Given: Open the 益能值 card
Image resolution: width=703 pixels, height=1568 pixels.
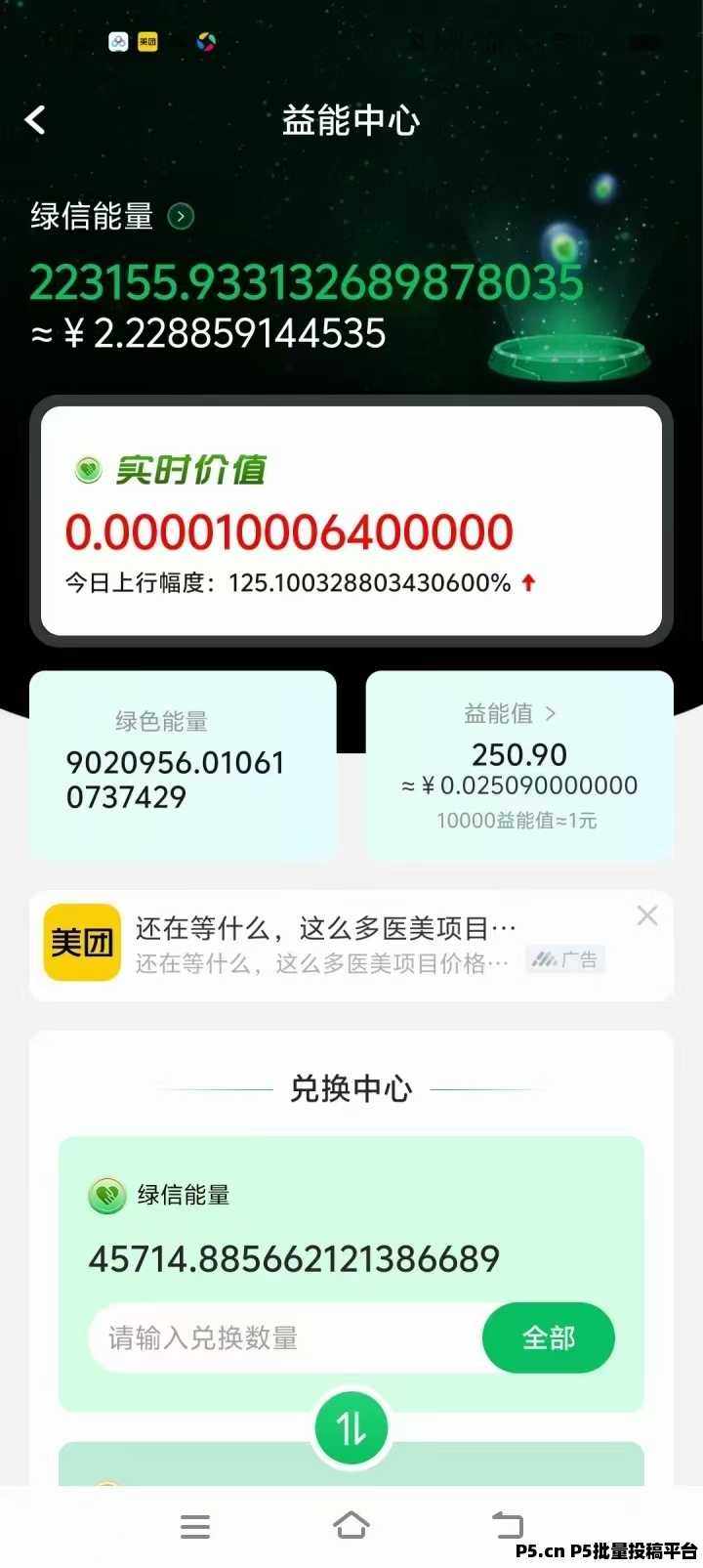Looking at the screenshot, I should pos(519,765).
